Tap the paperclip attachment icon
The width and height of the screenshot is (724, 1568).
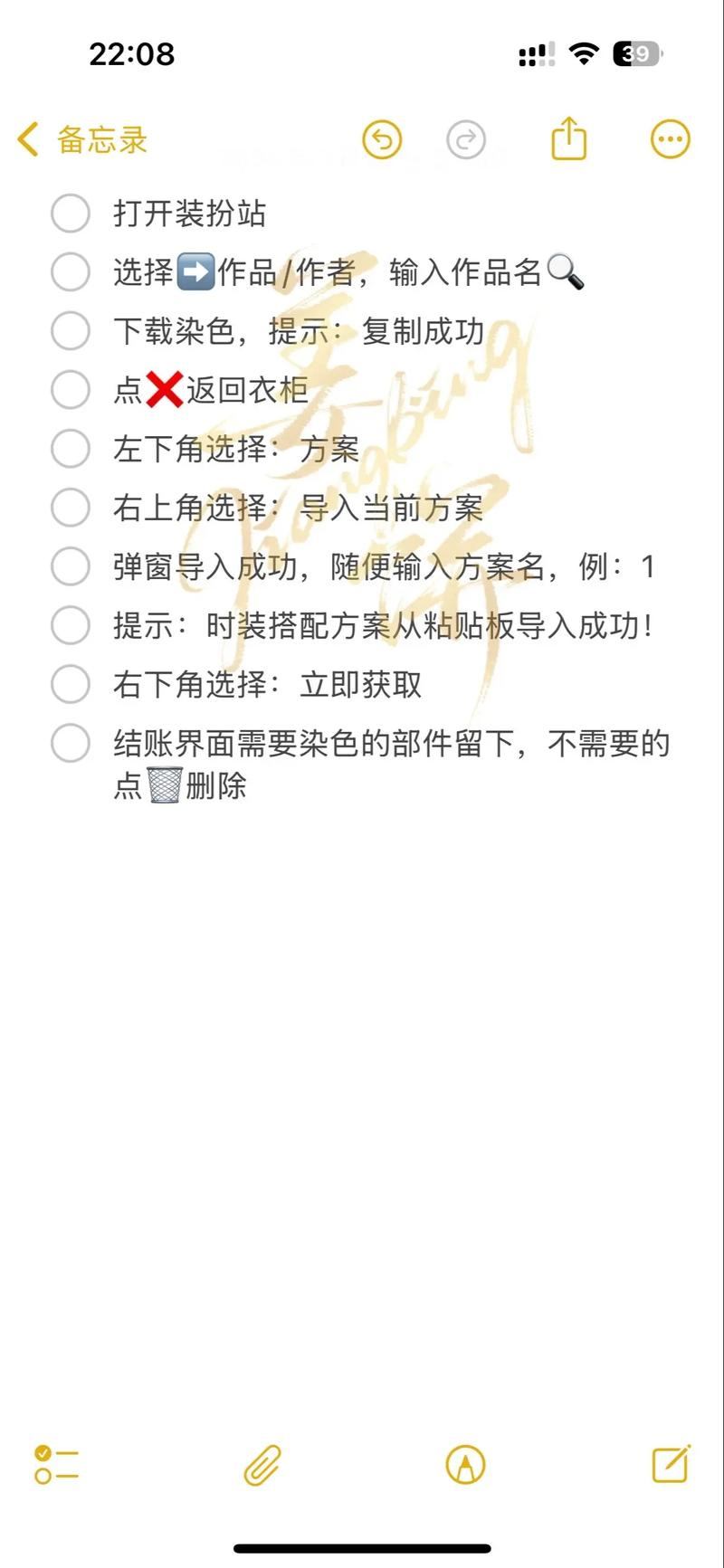(x=262, y=1463)
